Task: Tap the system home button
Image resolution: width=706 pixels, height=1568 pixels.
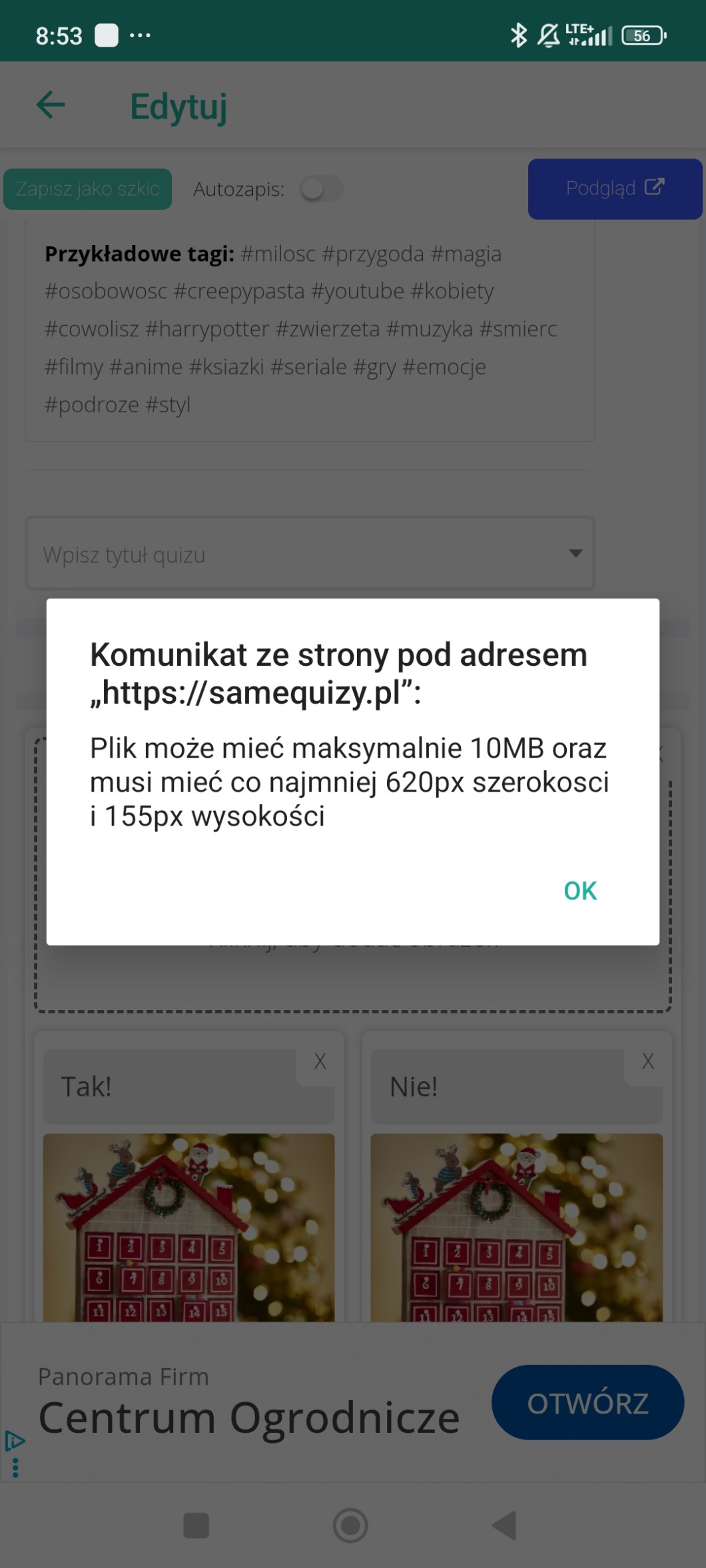Action: click(350, 1525)
